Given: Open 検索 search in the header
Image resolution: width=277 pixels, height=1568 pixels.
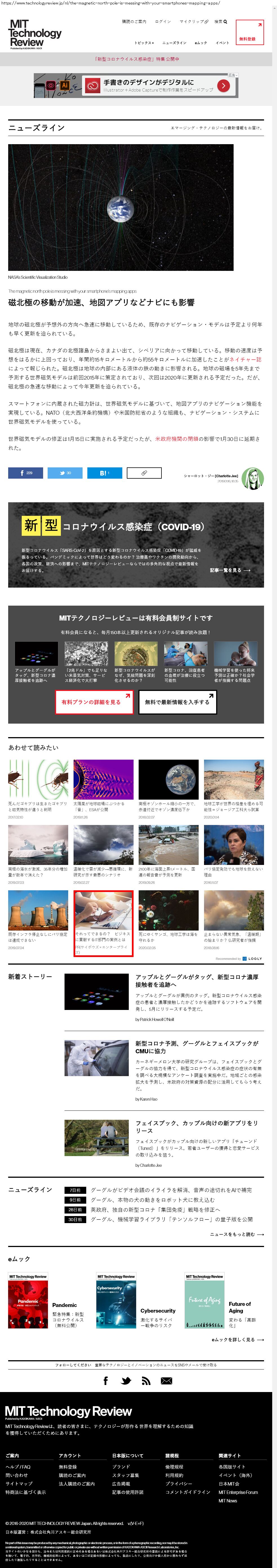Looking at the screenshot, I should (220, 22).
